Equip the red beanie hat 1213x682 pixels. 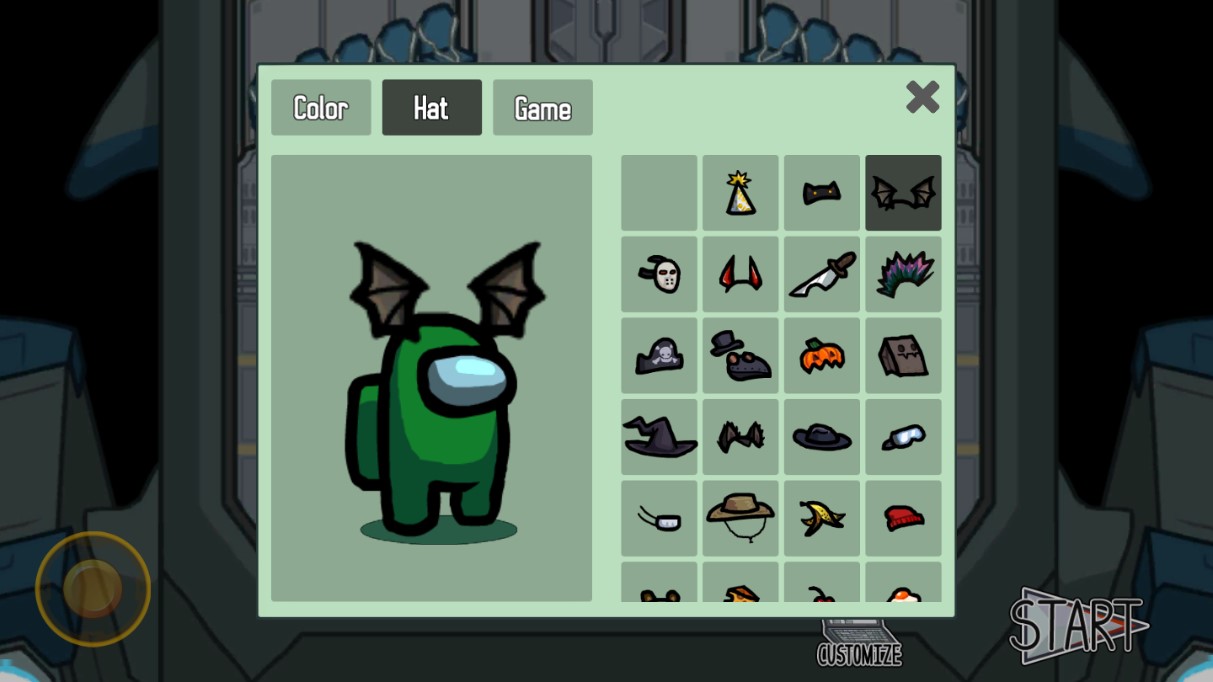click(x=903, y=518)
